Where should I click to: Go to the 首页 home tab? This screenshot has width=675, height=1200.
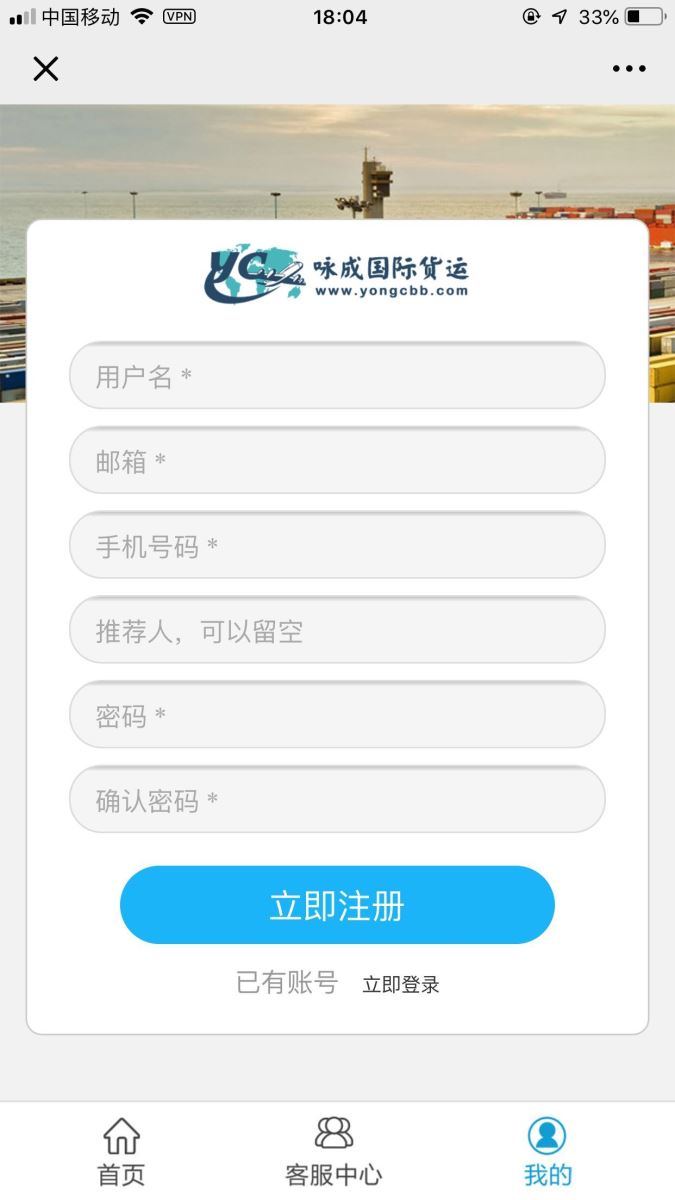click(x=121, y=1151)
